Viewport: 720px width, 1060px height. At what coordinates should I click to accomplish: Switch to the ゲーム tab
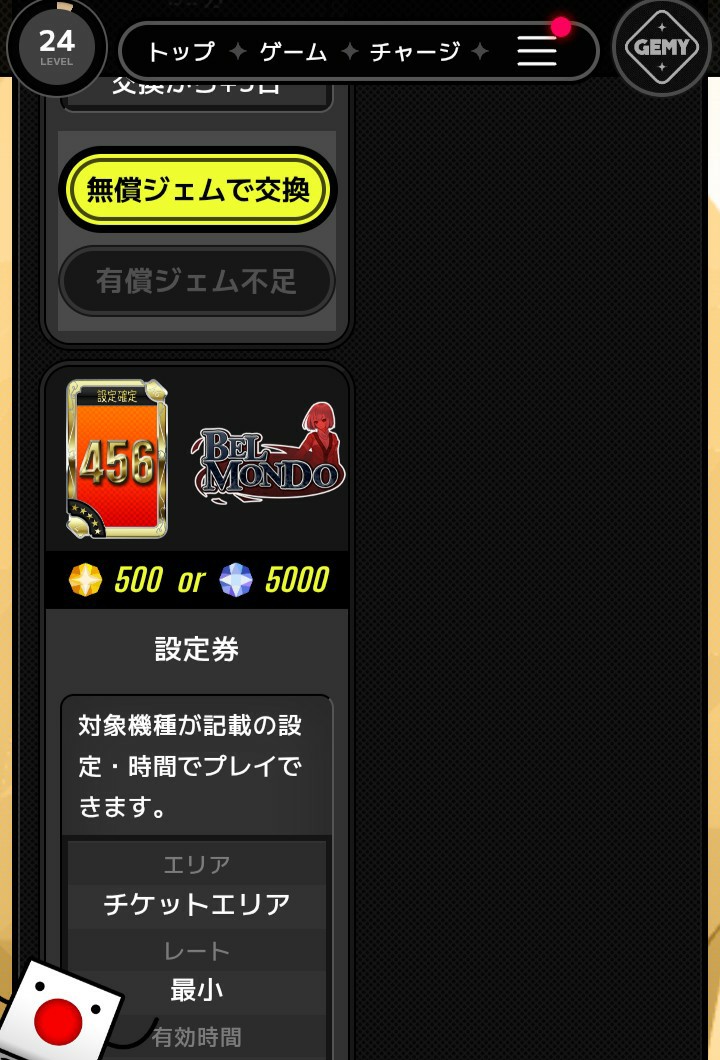click(293, 52)
